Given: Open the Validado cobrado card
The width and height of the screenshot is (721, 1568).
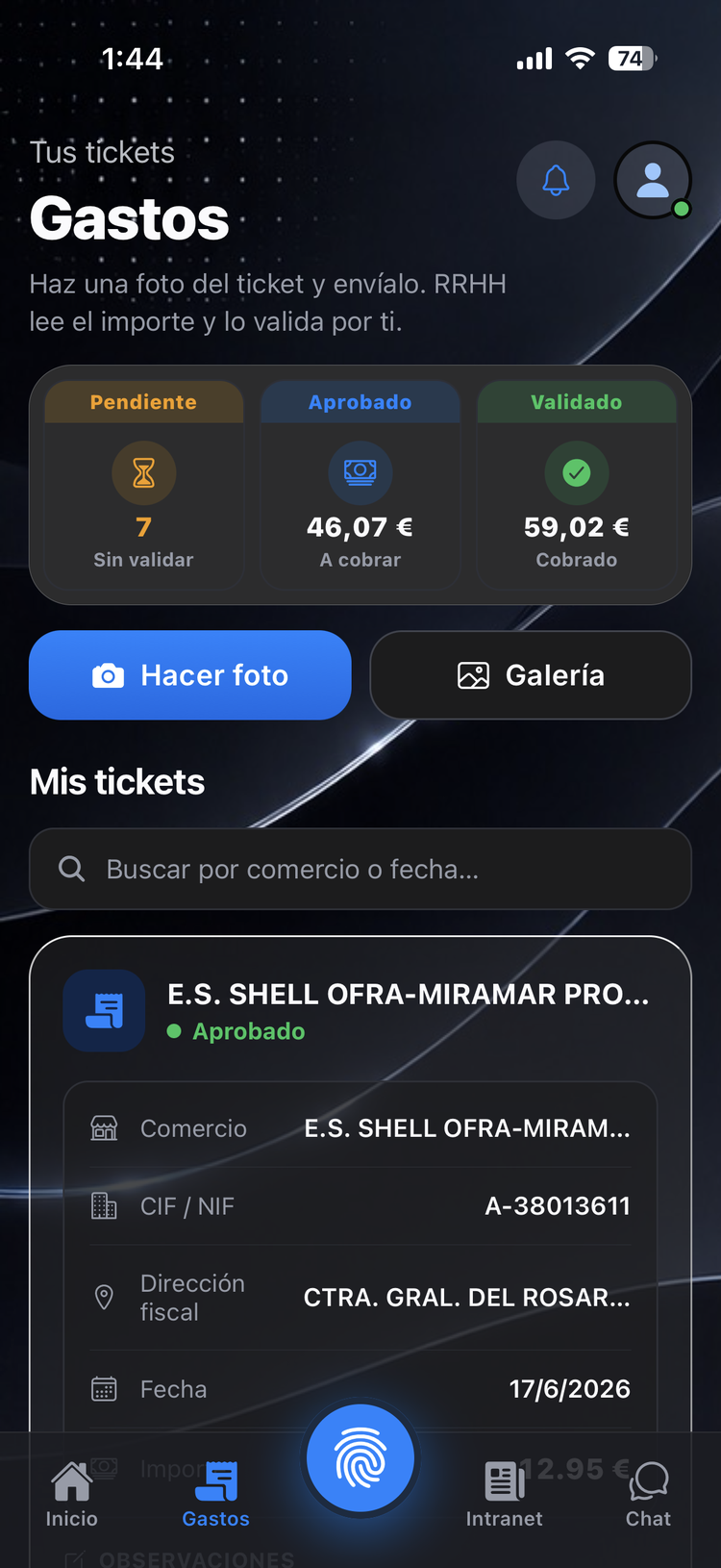Looking at the screenshot, I should 577,485.
